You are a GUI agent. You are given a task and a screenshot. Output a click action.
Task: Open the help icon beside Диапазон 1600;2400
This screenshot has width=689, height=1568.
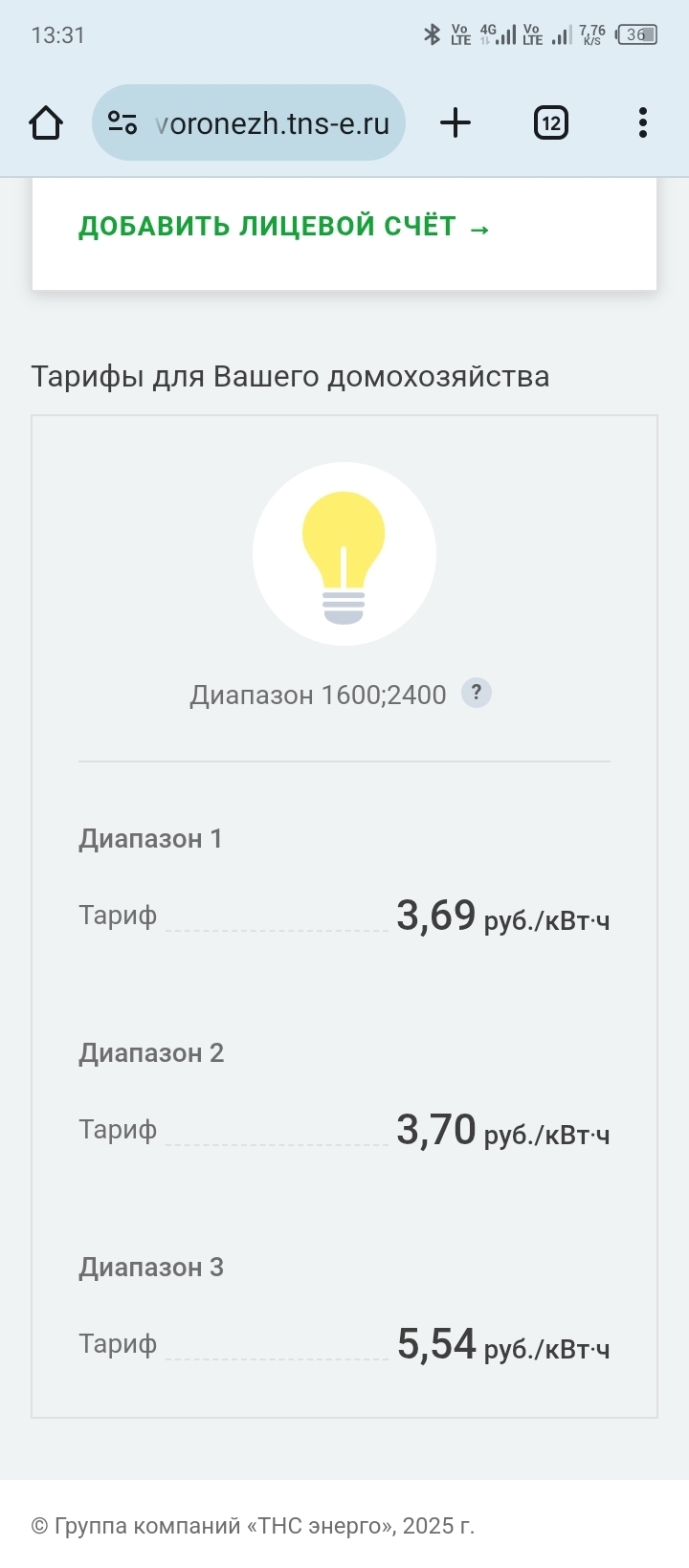(477, 693)
